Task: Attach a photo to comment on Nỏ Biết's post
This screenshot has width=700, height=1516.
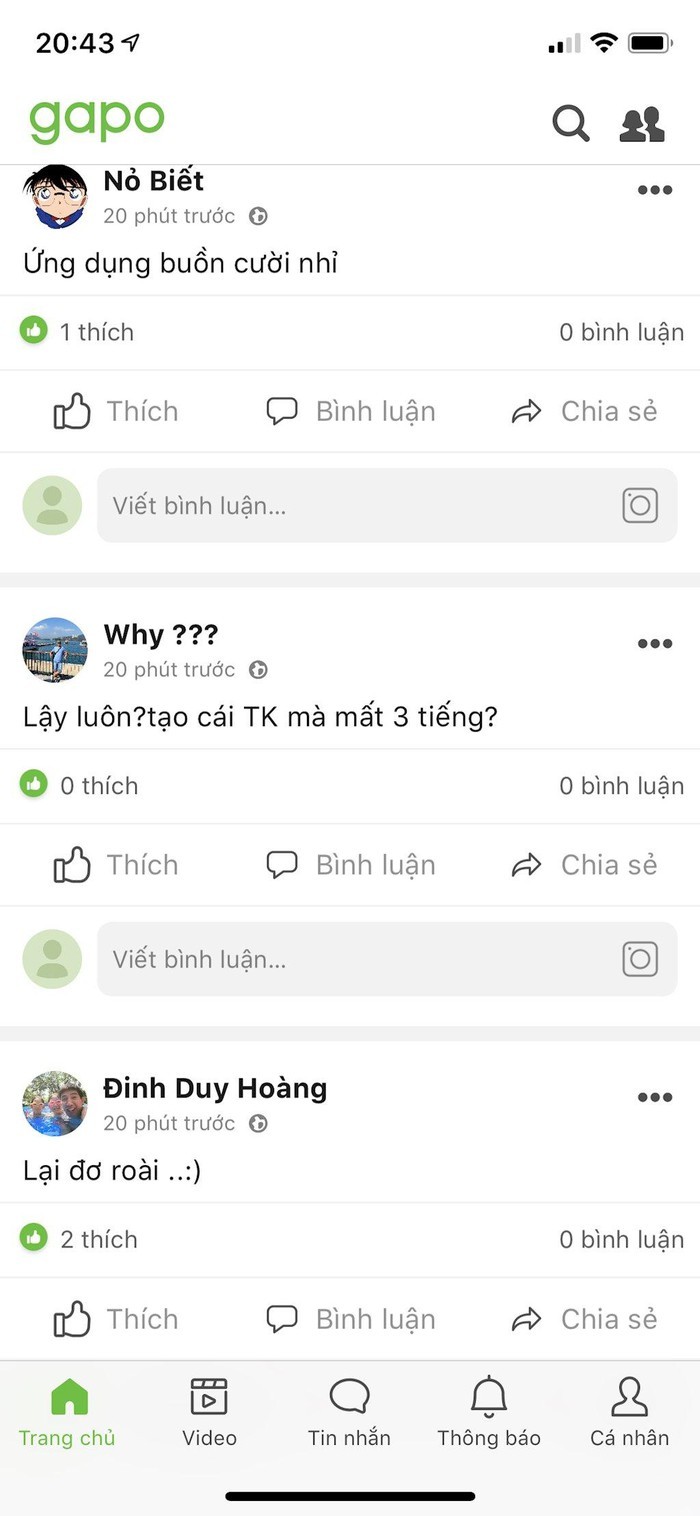Action: 640,505
